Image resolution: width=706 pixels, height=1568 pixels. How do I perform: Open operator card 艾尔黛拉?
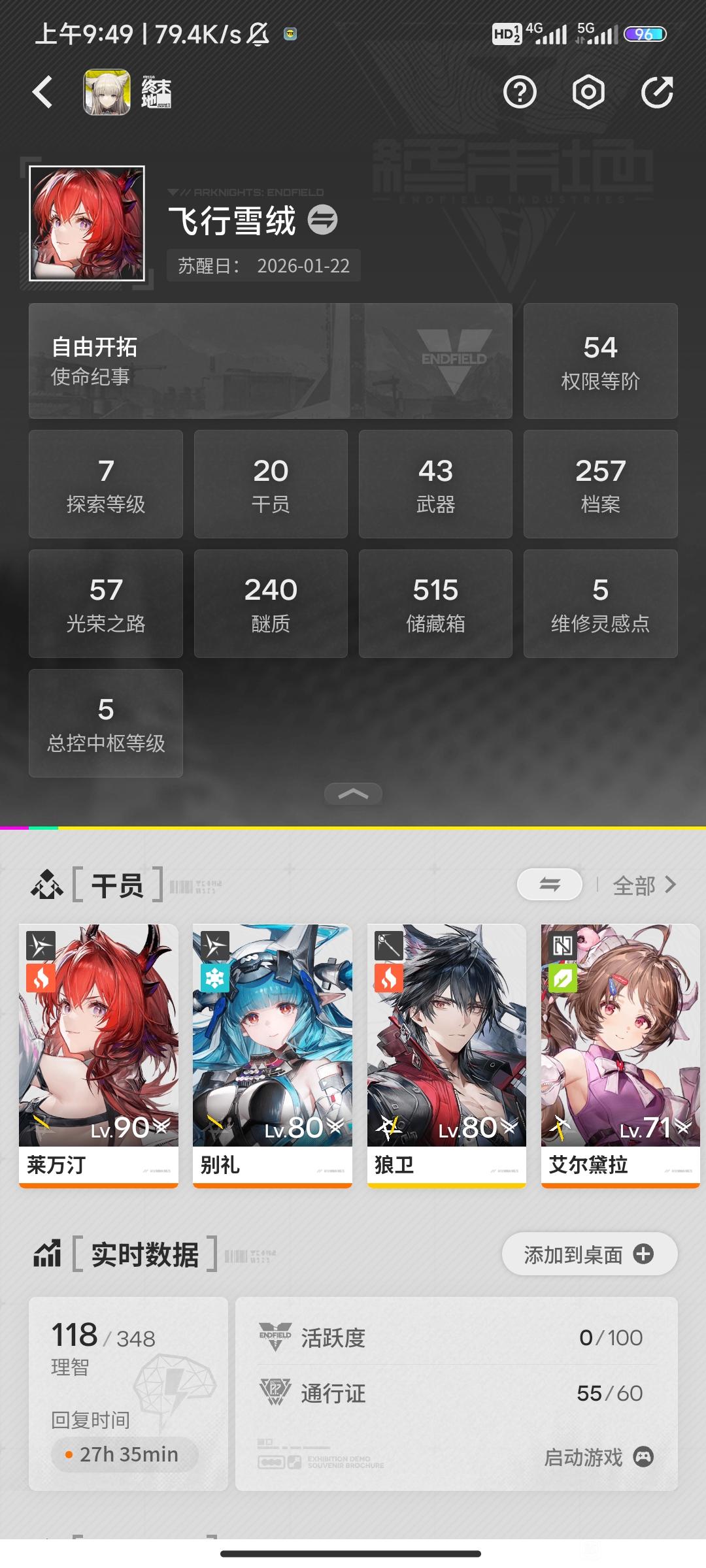point(620,1055)
